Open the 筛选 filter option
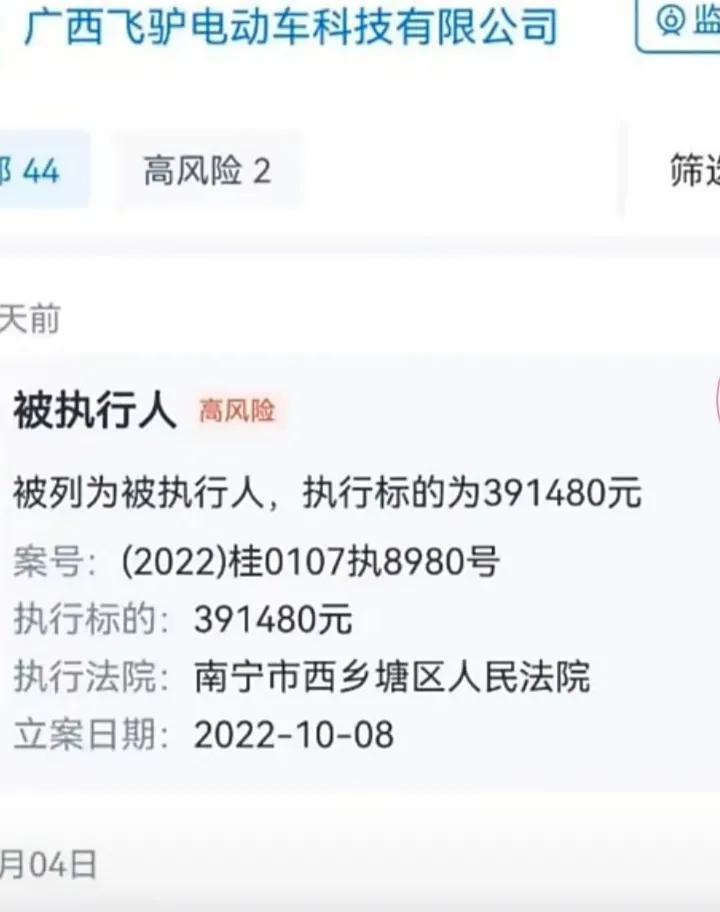 [692, 171]
